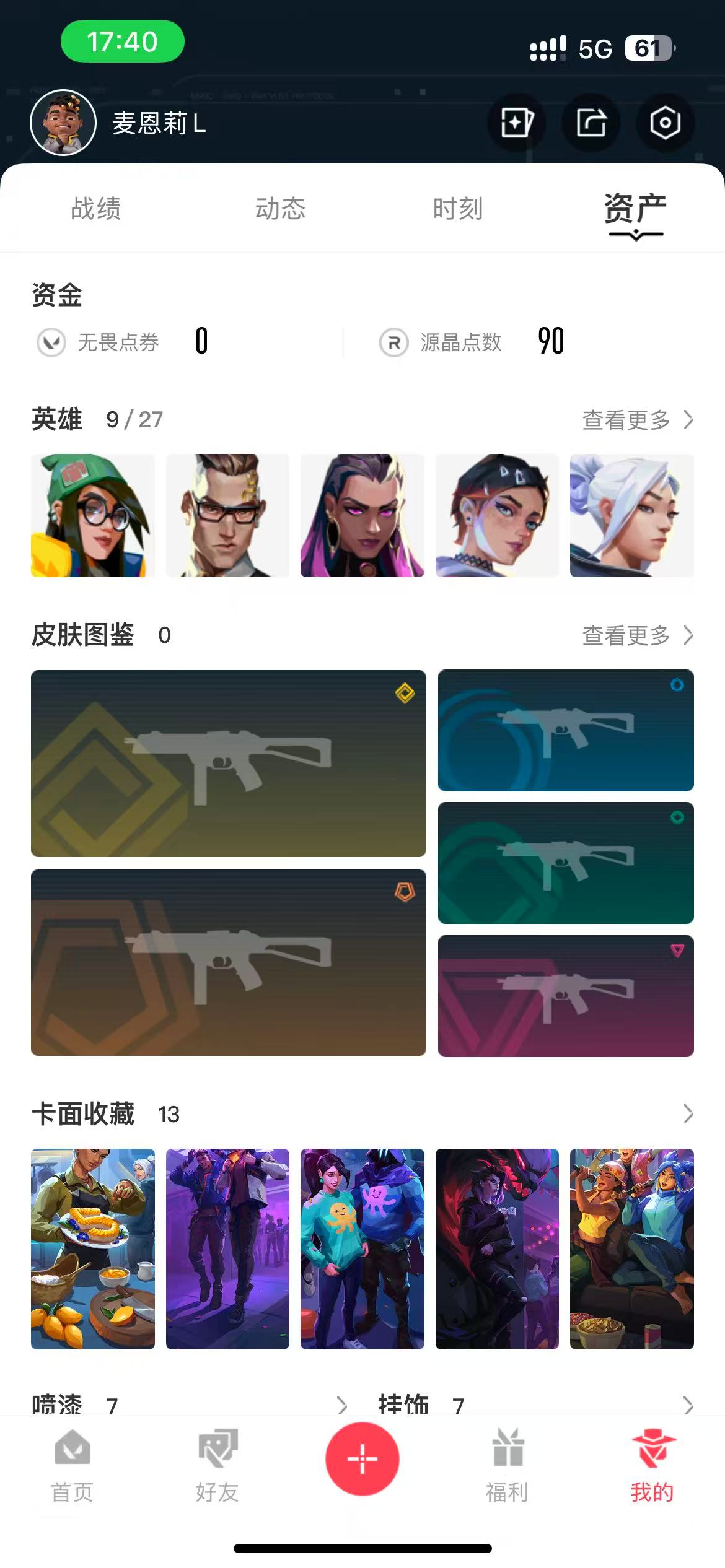This screenshot has height=1568, width=725.
Task: Open the yellow-tier skin card
Action: pos(228,763)
